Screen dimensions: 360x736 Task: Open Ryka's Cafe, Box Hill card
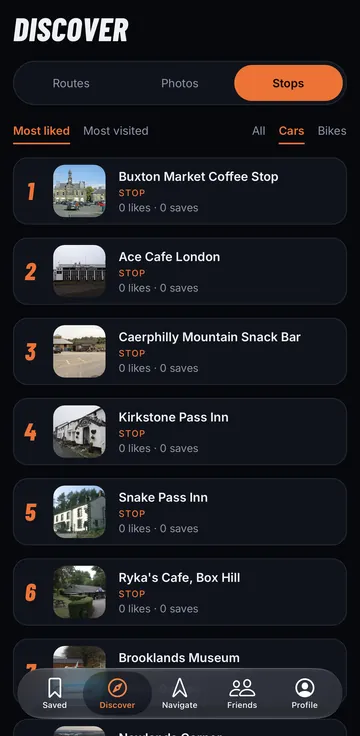(x=180, y=592)
